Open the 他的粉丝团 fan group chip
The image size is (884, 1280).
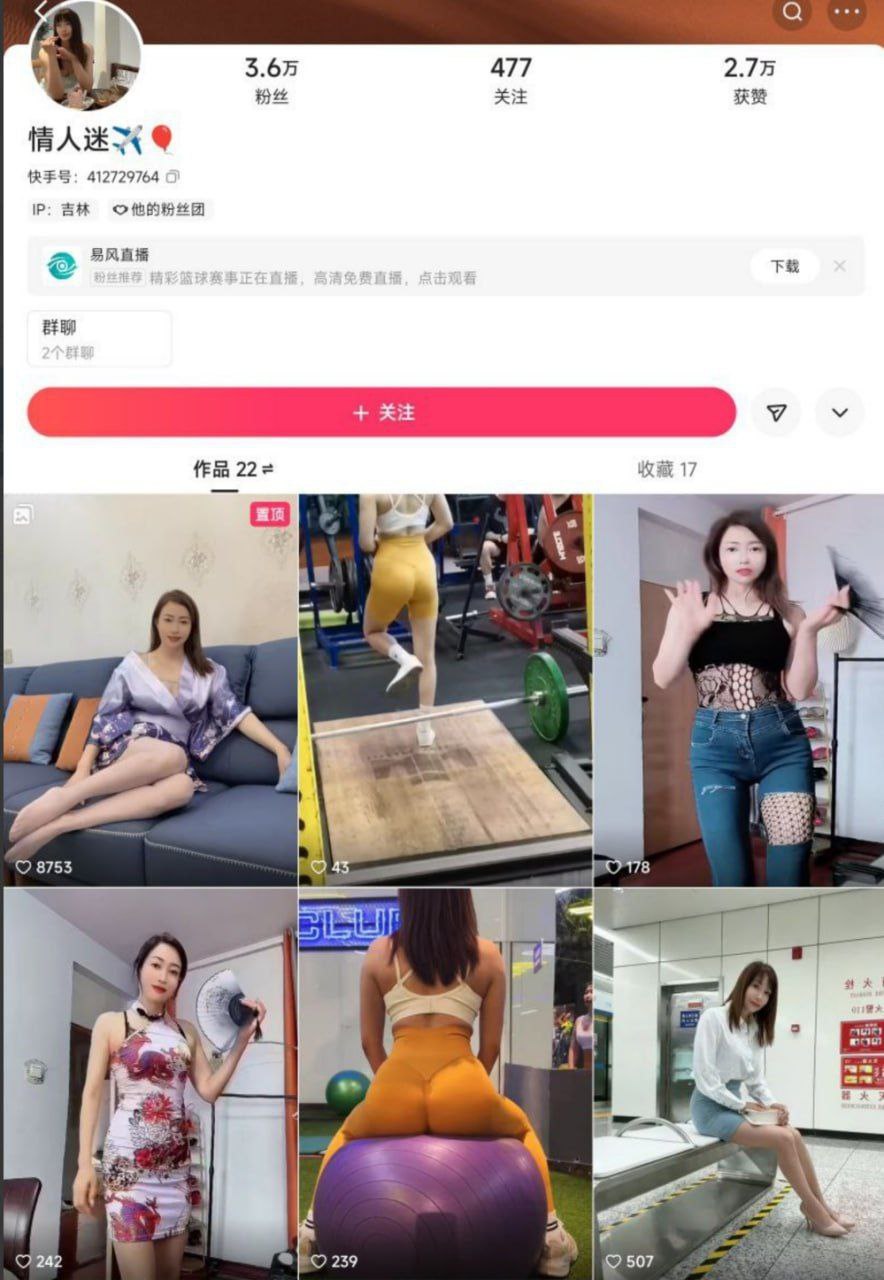coord(161,210)
